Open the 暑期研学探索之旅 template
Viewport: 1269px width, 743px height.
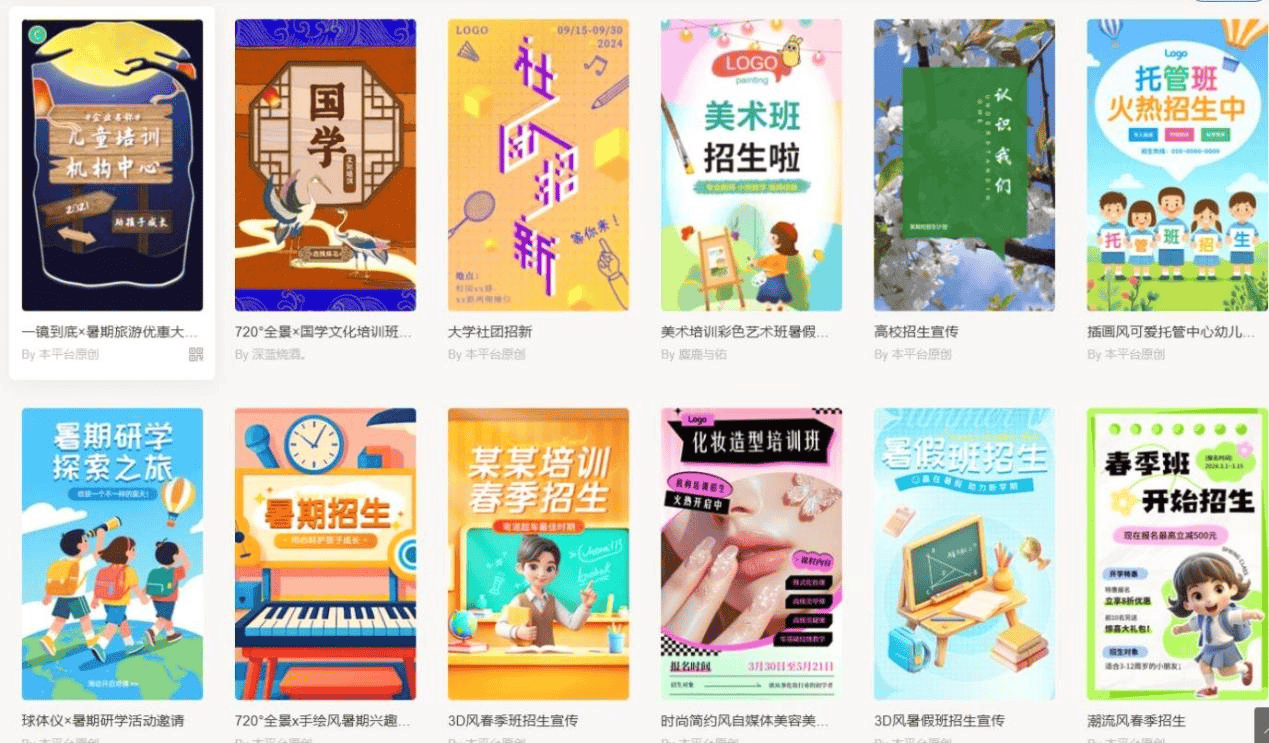[112, 553]
